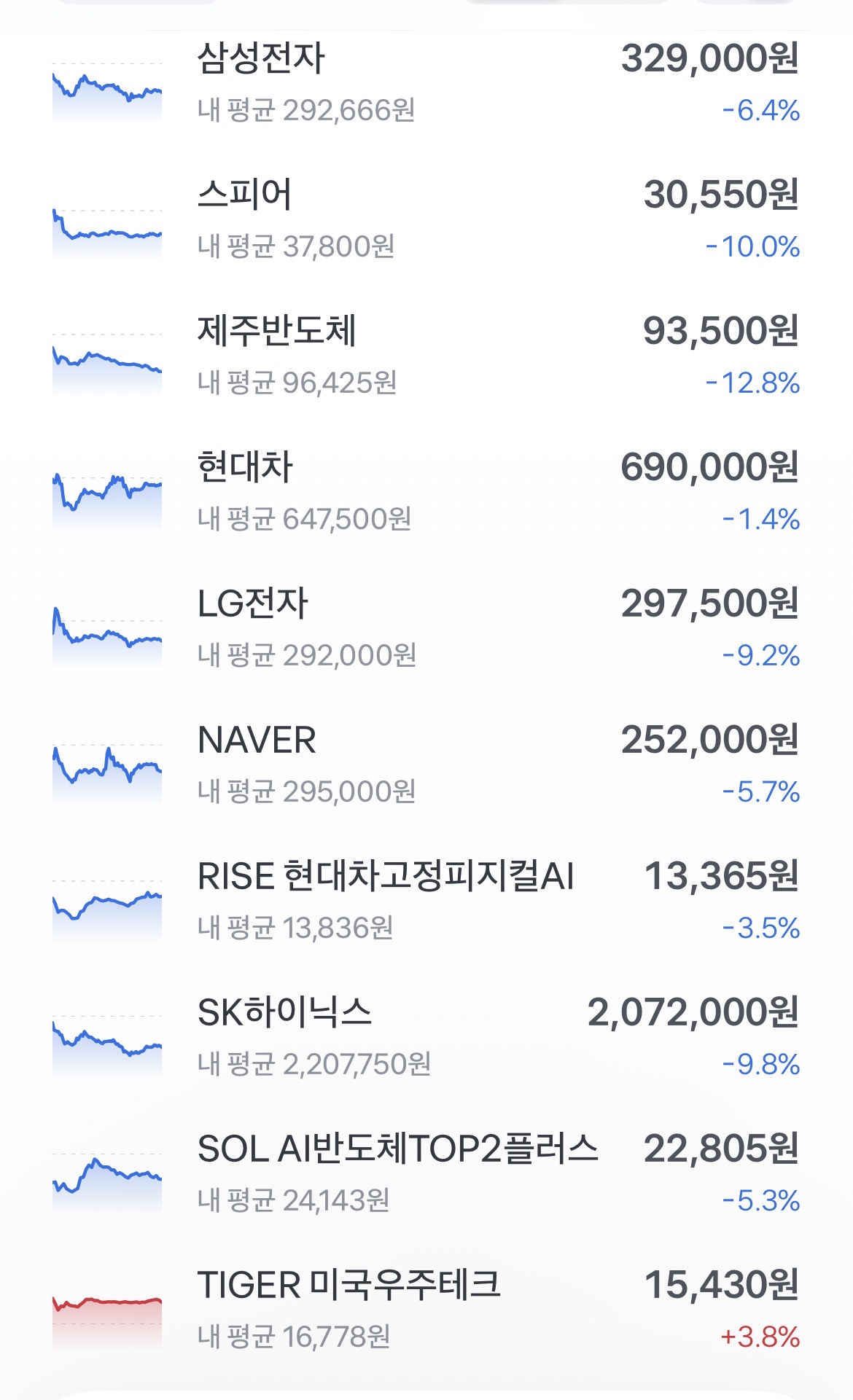Open the 삼성전자 stock row

pyautogui.click(x=426, y=84)
